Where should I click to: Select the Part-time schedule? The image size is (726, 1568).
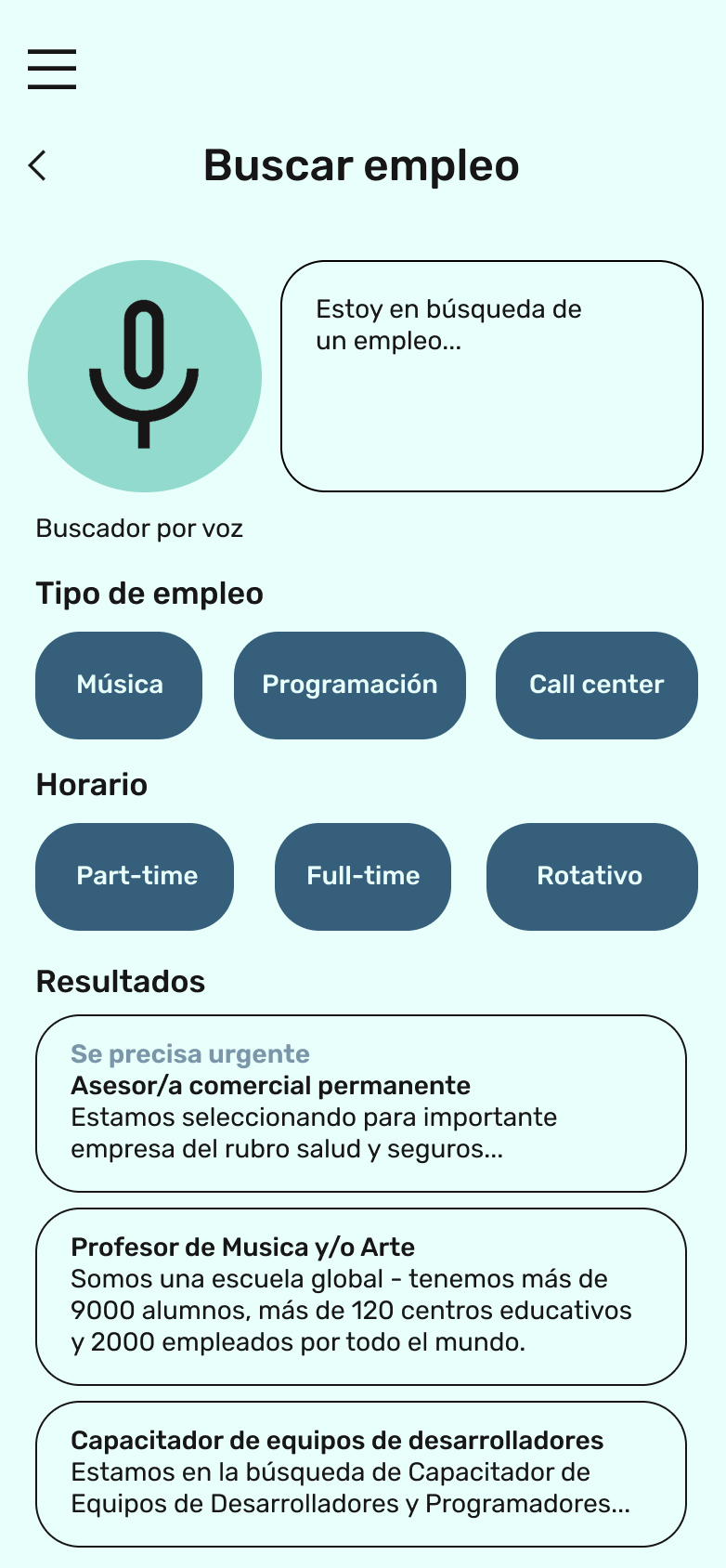point(135,877)
